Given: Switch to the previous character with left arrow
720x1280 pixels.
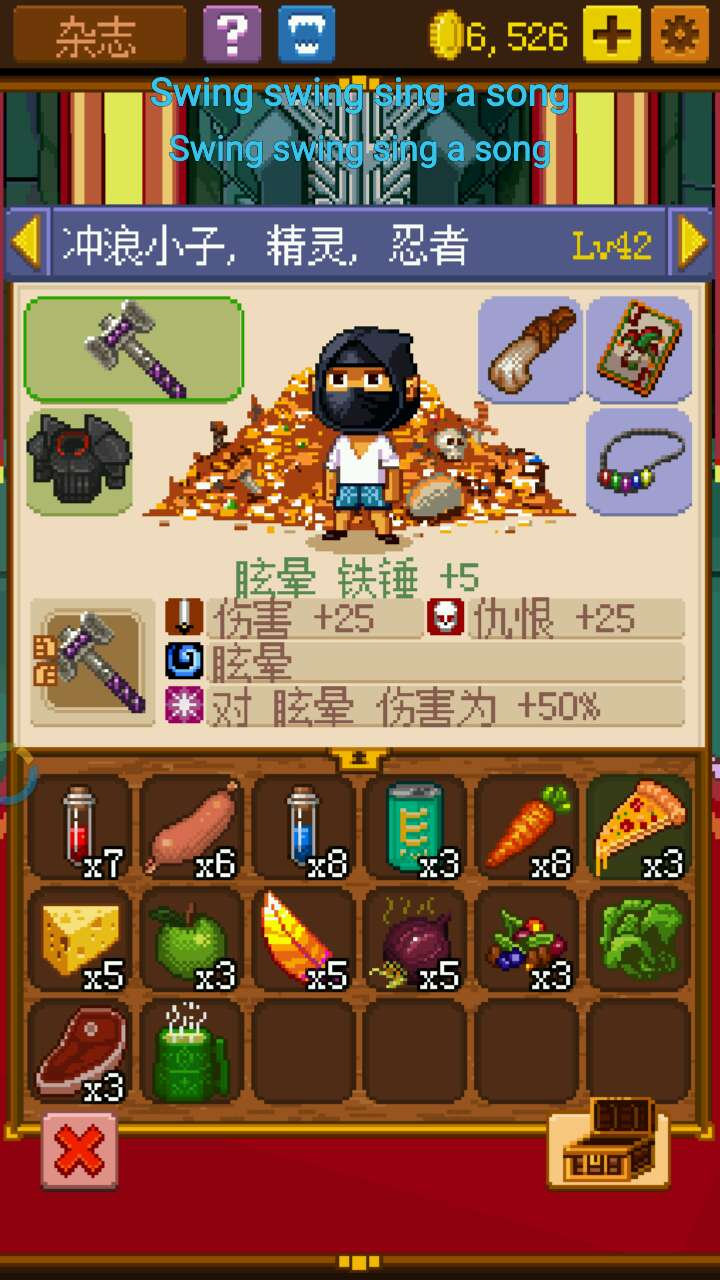Looking at the screenshot, I should [26, 243].
